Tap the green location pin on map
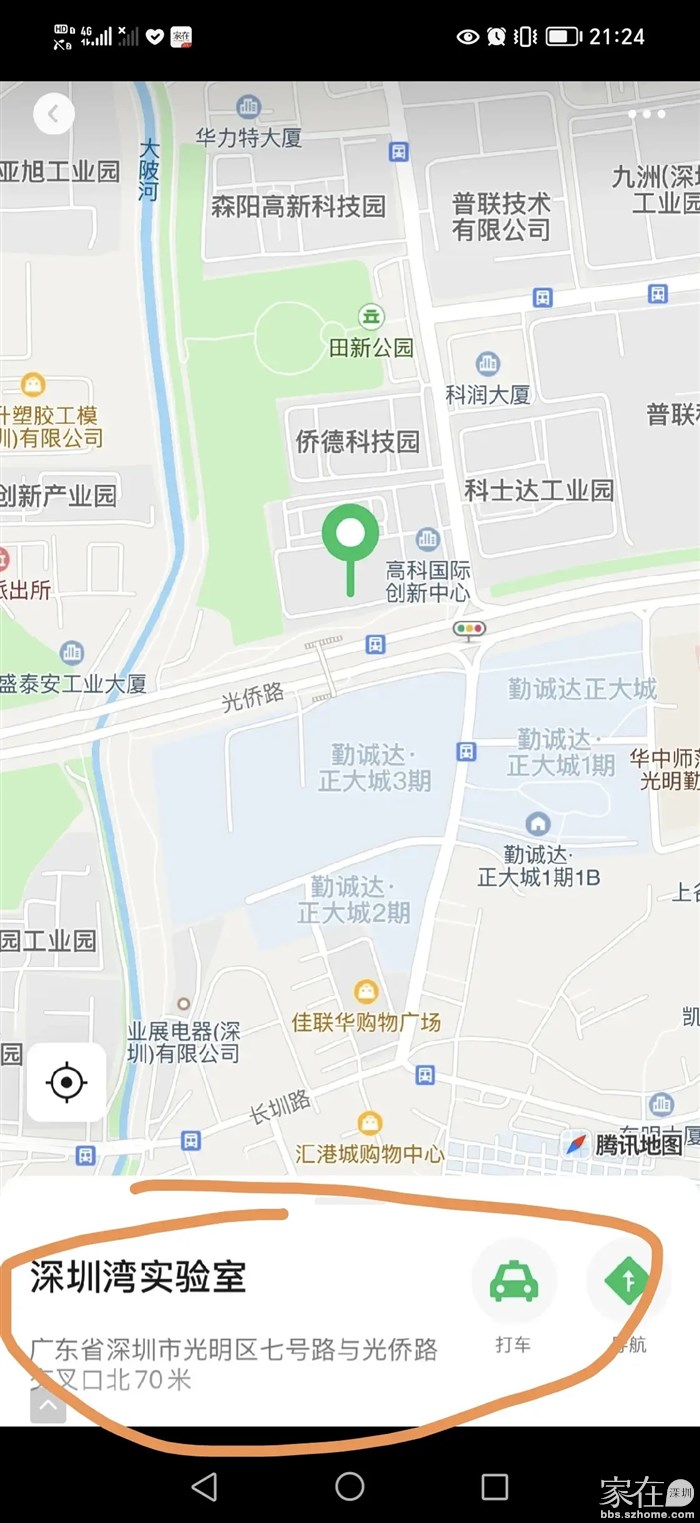Screen dimensions: 700x1523 pyautogui.click(x=350, y=535)
